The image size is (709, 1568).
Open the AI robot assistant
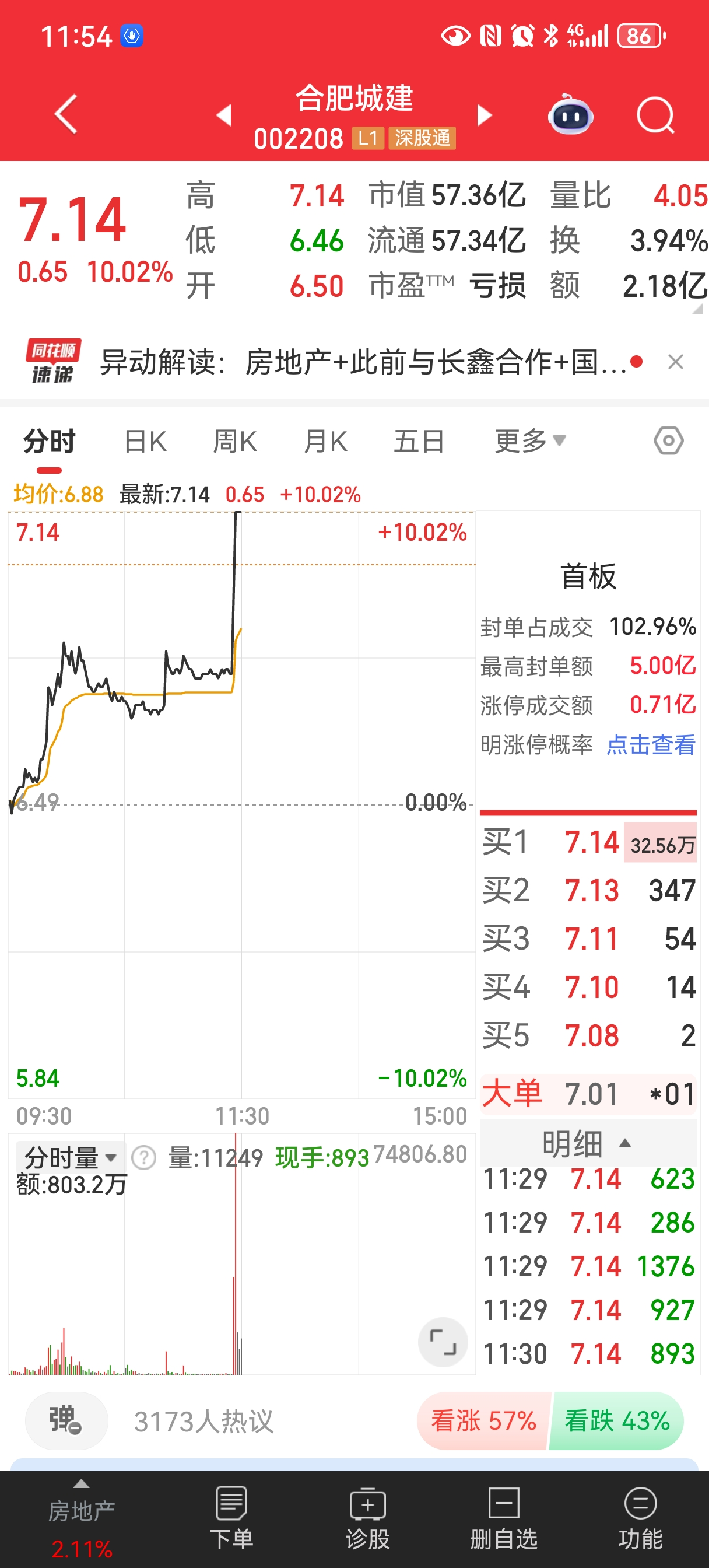coord(570,114)
